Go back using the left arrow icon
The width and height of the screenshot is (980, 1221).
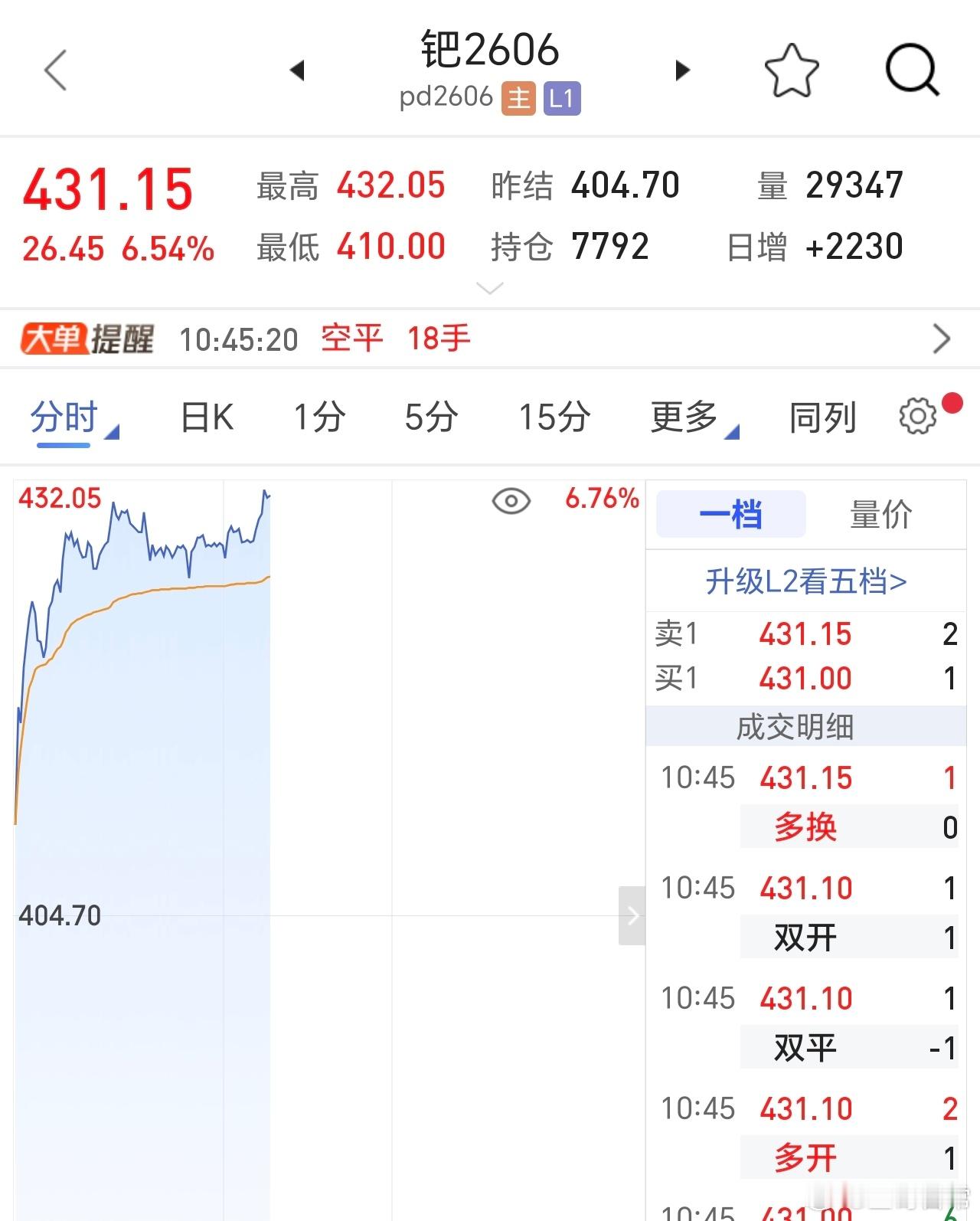pos(54,70)
